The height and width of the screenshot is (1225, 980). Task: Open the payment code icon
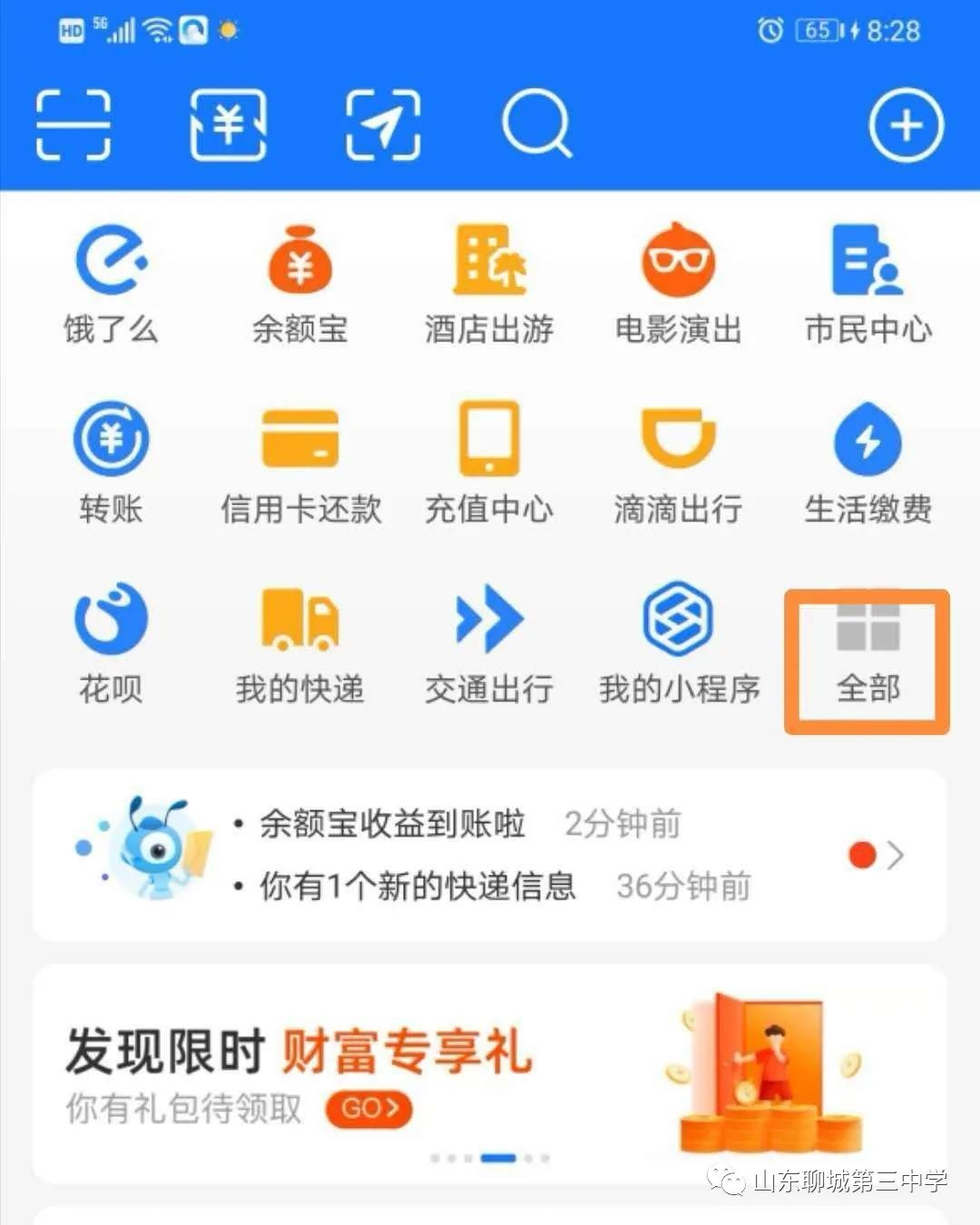point(228,125)
